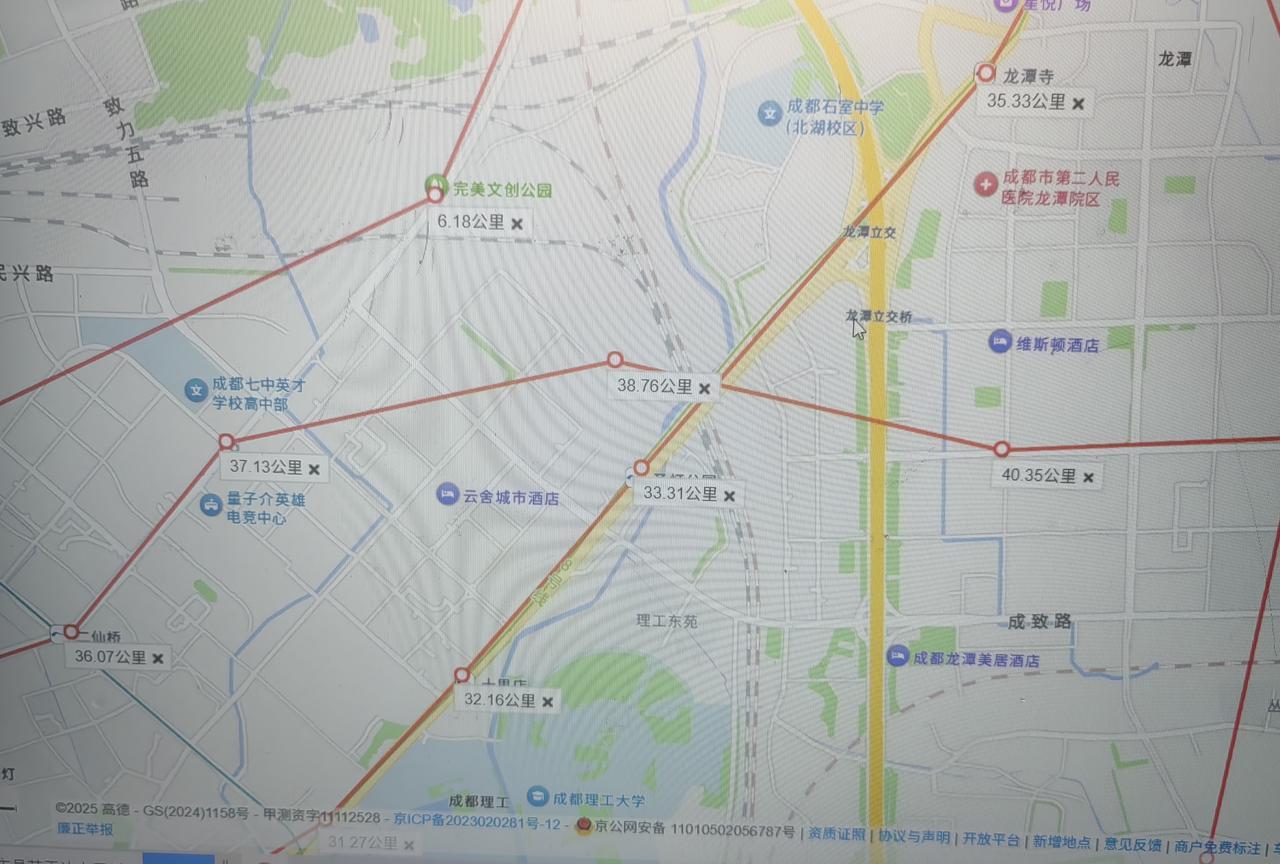Screen dimensions: 1280x864
Task: Close the 38.76公里 distance label
Action: (705, 388)
